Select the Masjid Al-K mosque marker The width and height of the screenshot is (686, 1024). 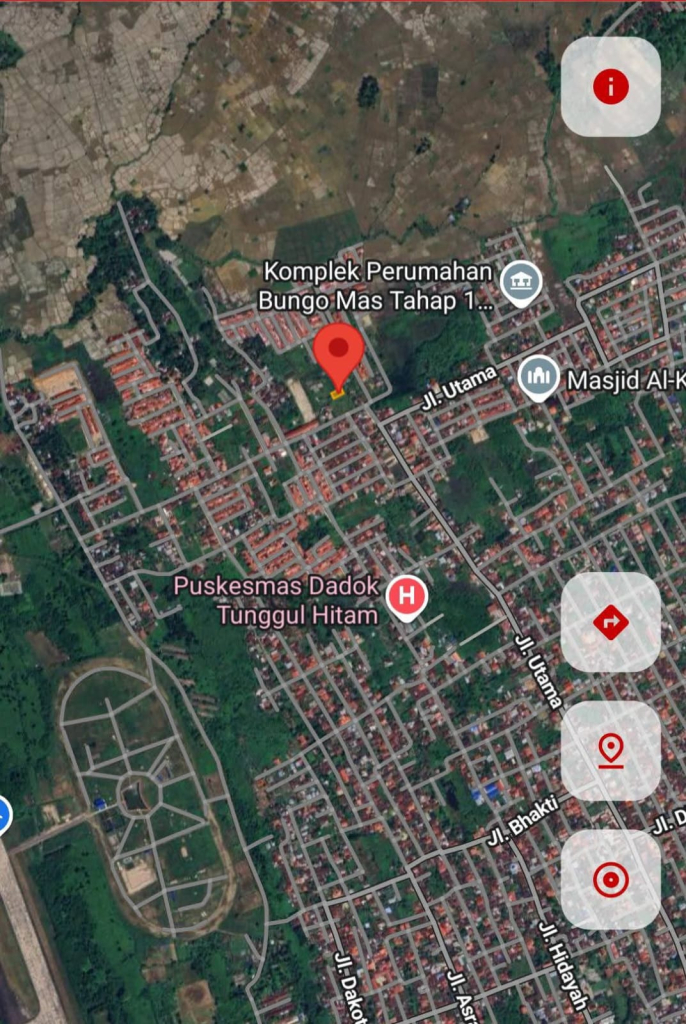coord(539,378)
